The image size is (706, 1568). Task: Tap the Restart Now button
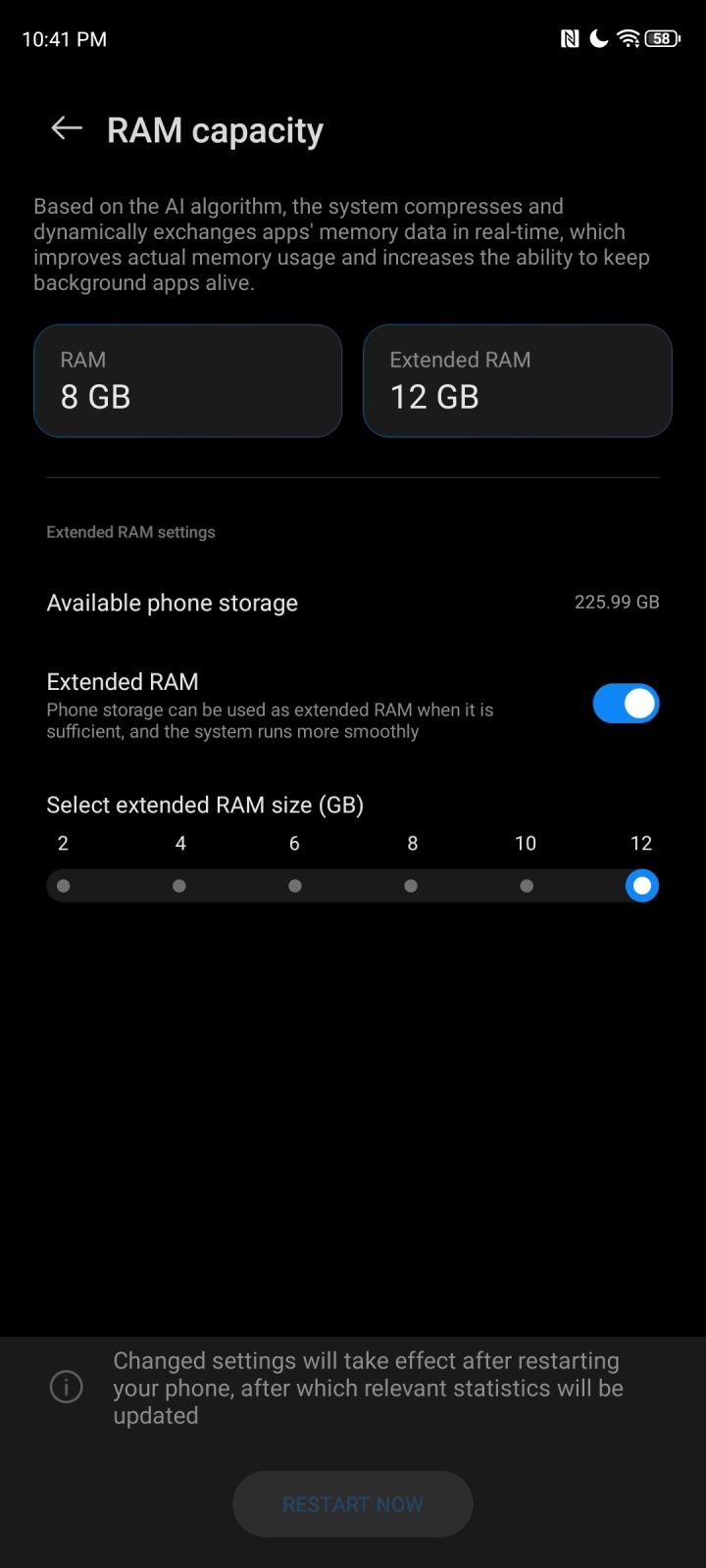[x=353, y=1504]
